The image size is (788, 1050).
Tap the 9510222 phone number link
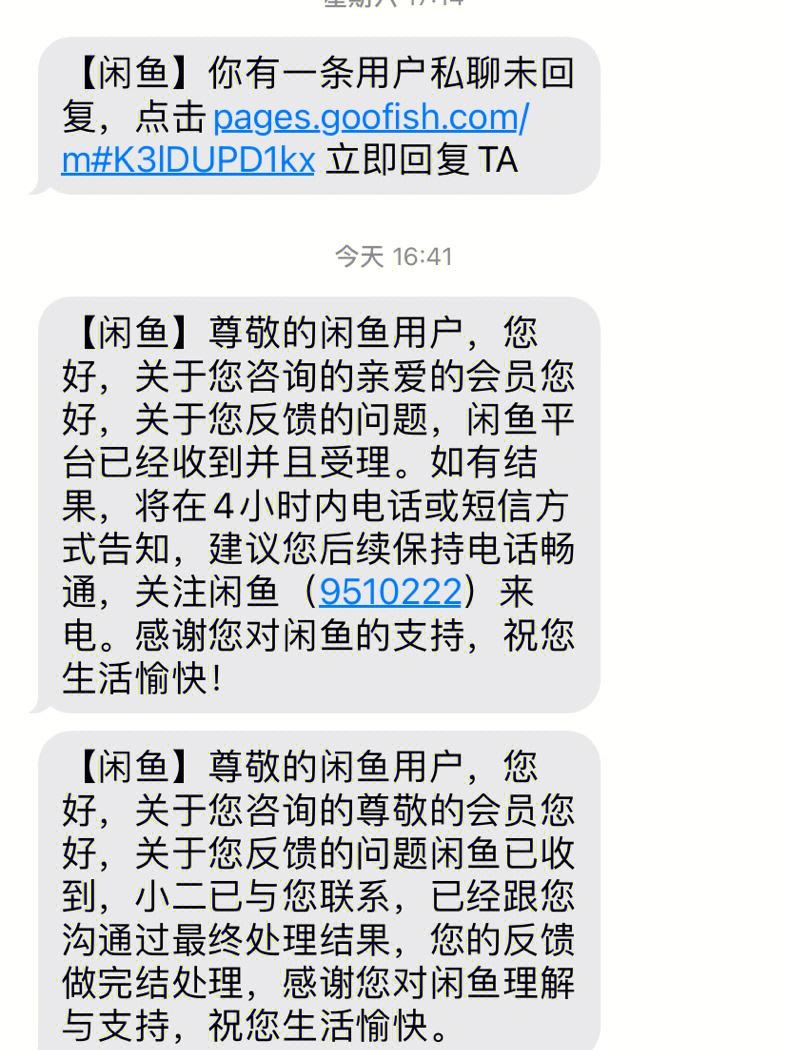point(390,591)
